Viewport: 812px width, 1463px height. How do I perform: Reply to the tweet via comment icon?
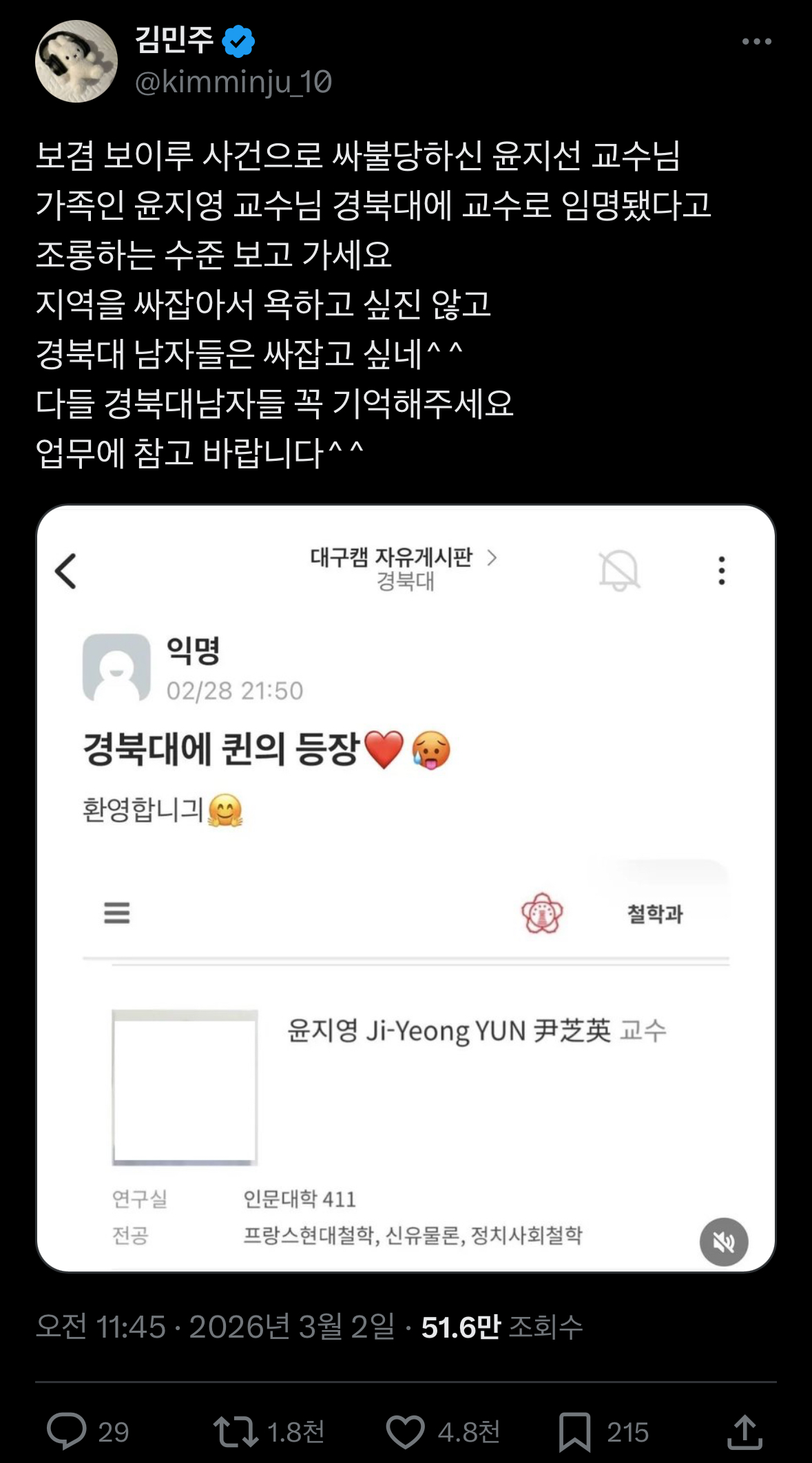pyautogui.click(x=67, y=1431)
